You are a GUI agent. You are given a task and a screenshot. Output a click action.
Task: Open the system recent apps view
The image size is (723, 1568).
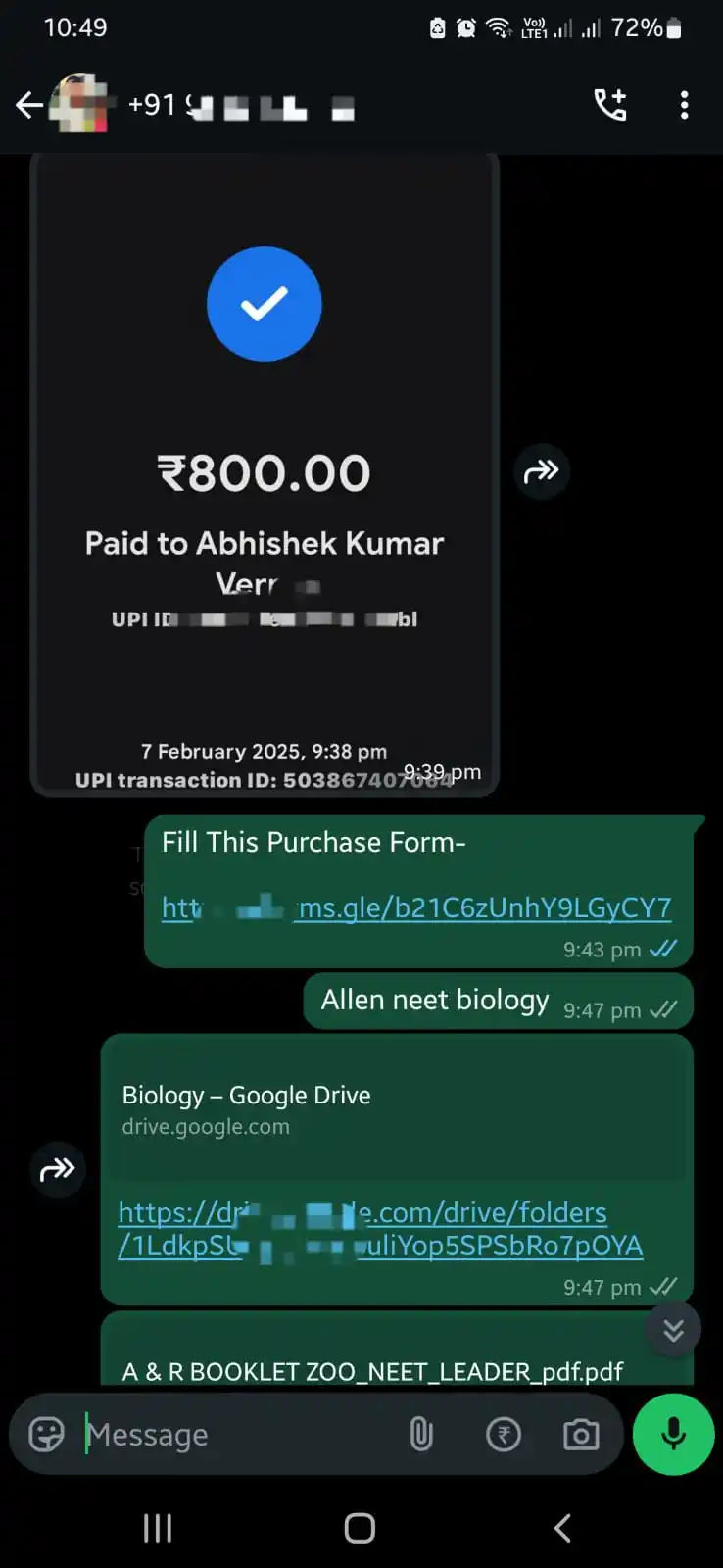tap(158, 1528)
